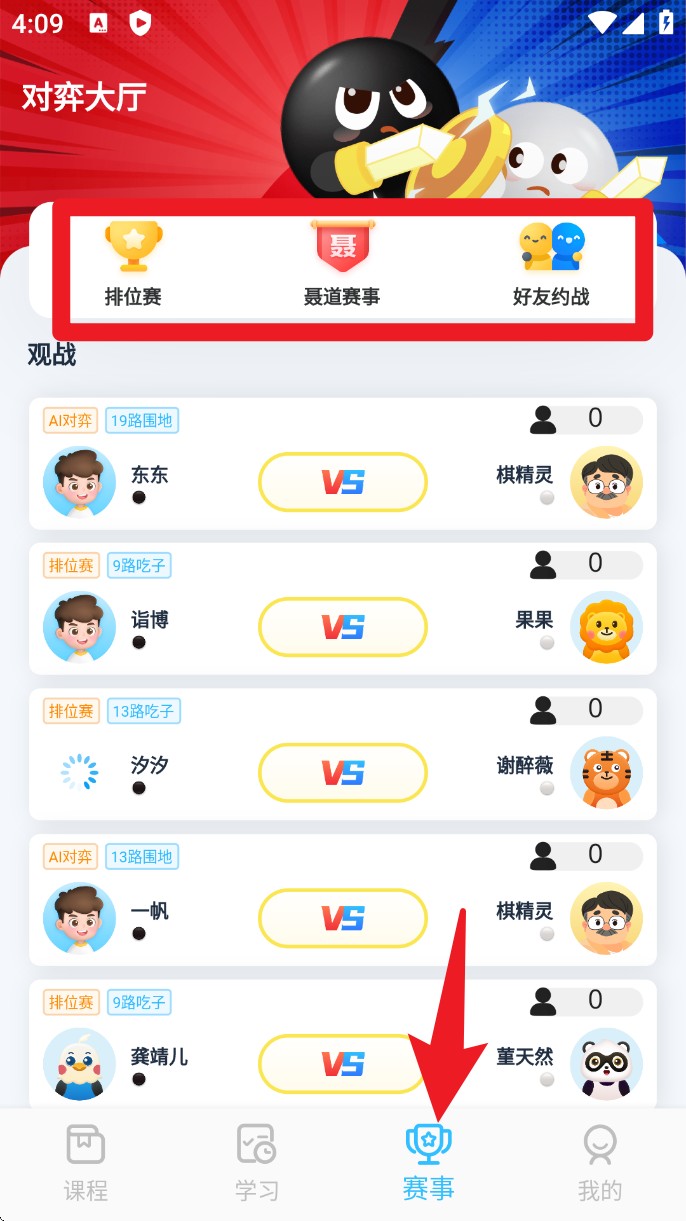Tap VS button for 诣博 vs 果果
Viewport: 686px width, 1221px height.
(x=342, y=627)
